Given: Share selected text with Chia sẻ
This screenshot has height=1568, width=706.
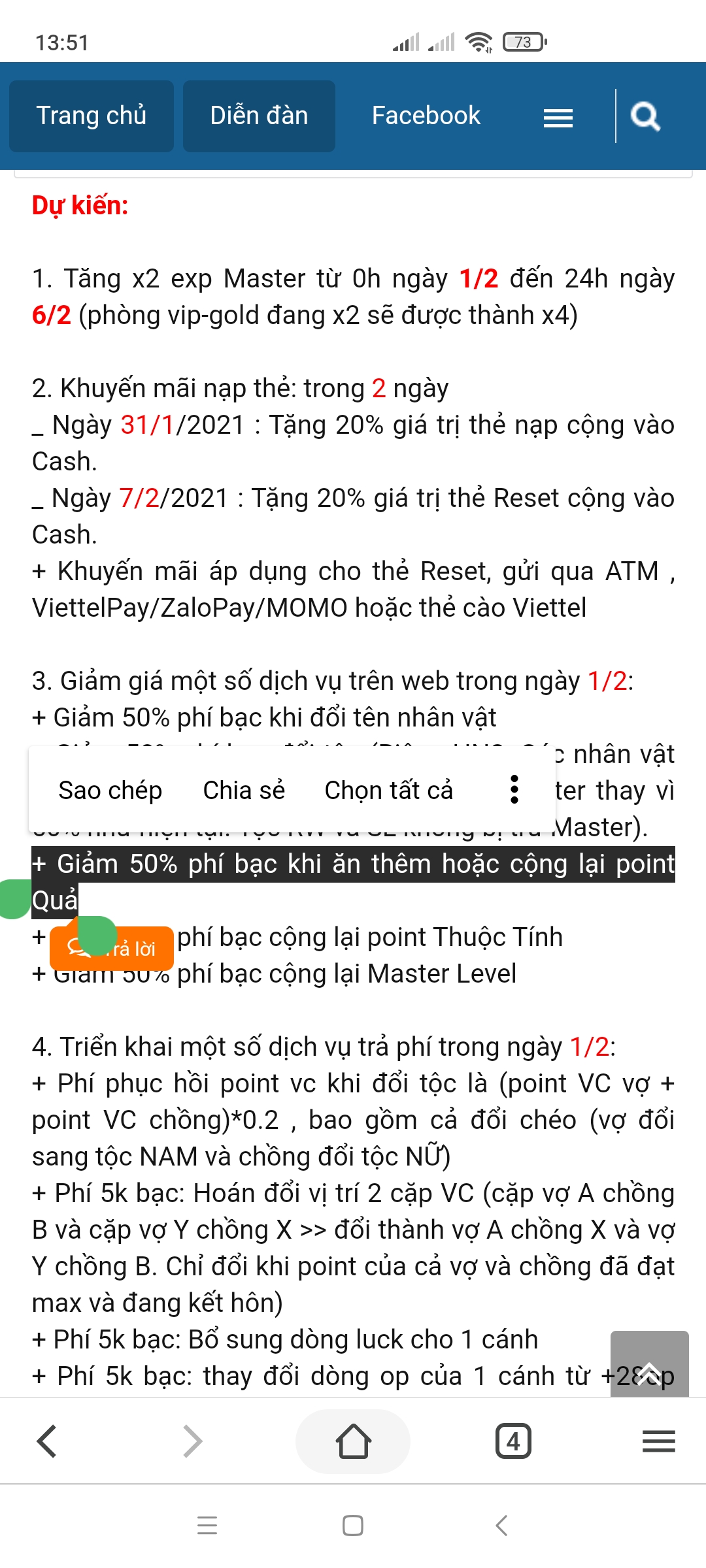Looking at the screenshot, I should click(x=244, y=790).
